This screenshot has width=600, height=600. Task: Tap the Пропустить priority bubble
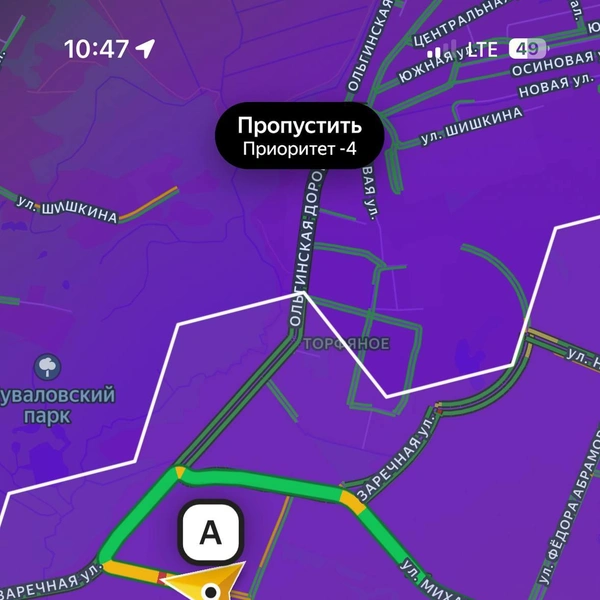click(x=298, y=137)
